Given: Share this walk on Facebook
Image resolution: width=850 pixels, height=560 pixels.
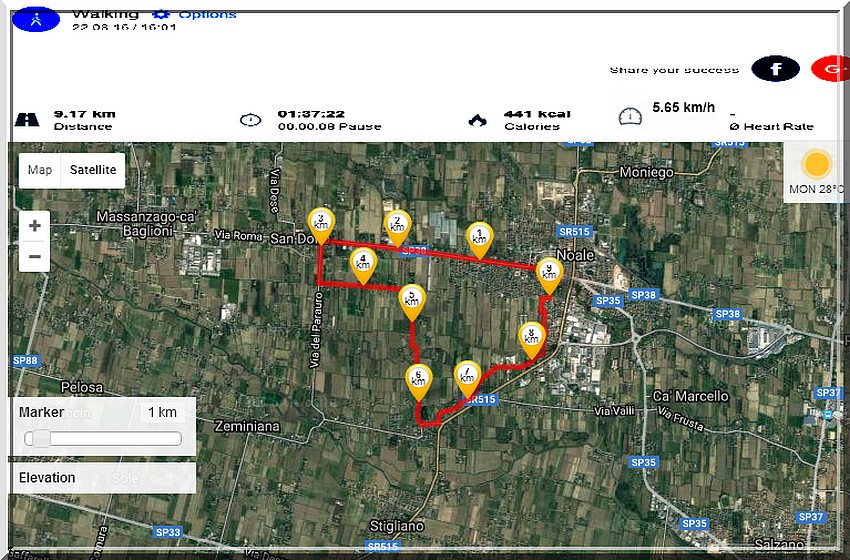Looking at the screenshot, I should tap(776, 68).
